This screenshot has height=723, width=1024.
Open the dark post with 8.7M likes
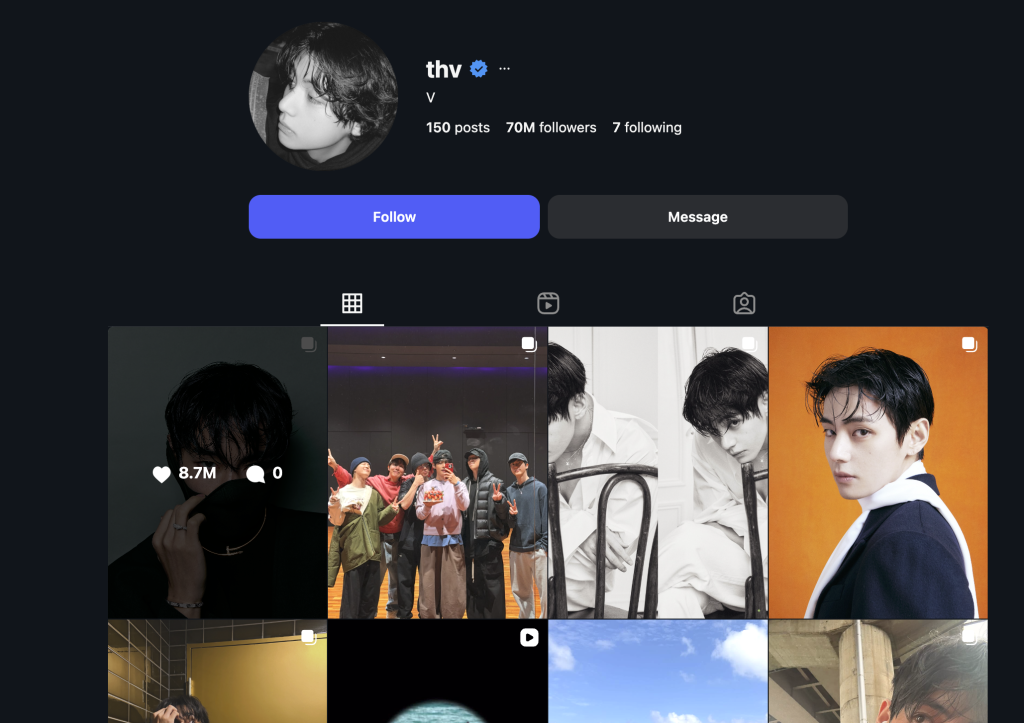pos(217,472)
